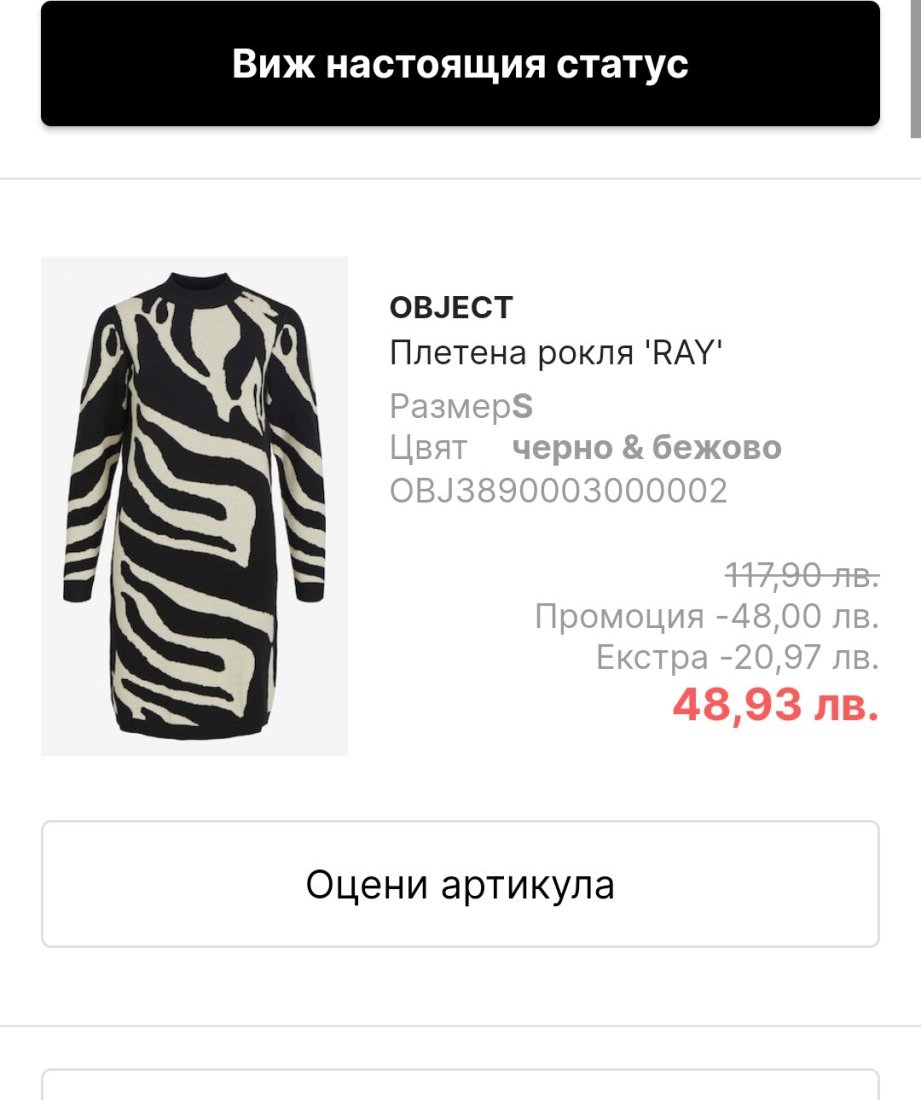Tap the 'Виж настоящия статус' button
The image size is (921, 1100).
pos(460,64)
